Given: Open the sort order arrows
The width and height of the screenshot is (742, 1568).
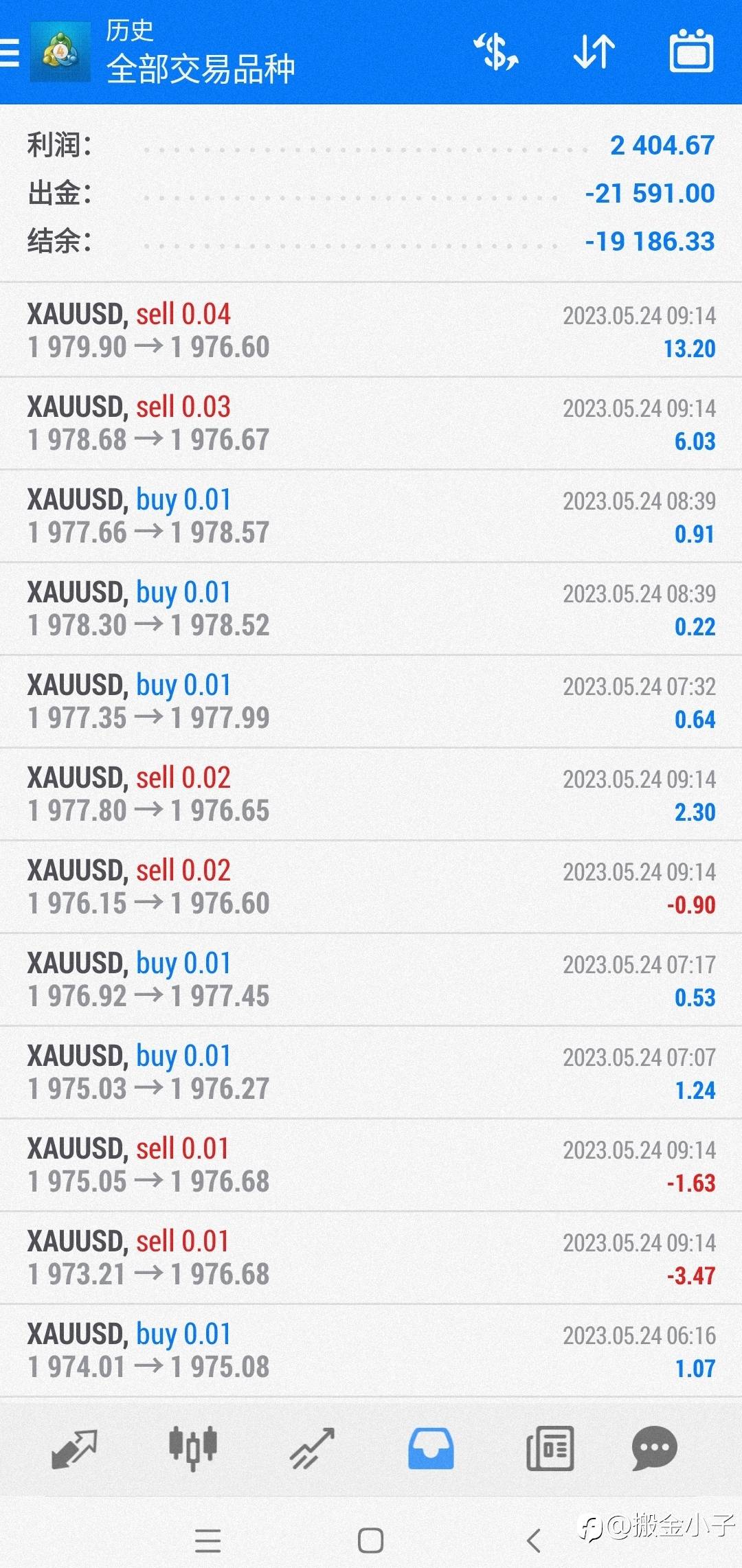Looking at the screenshot, I should (x=594, y=52).
